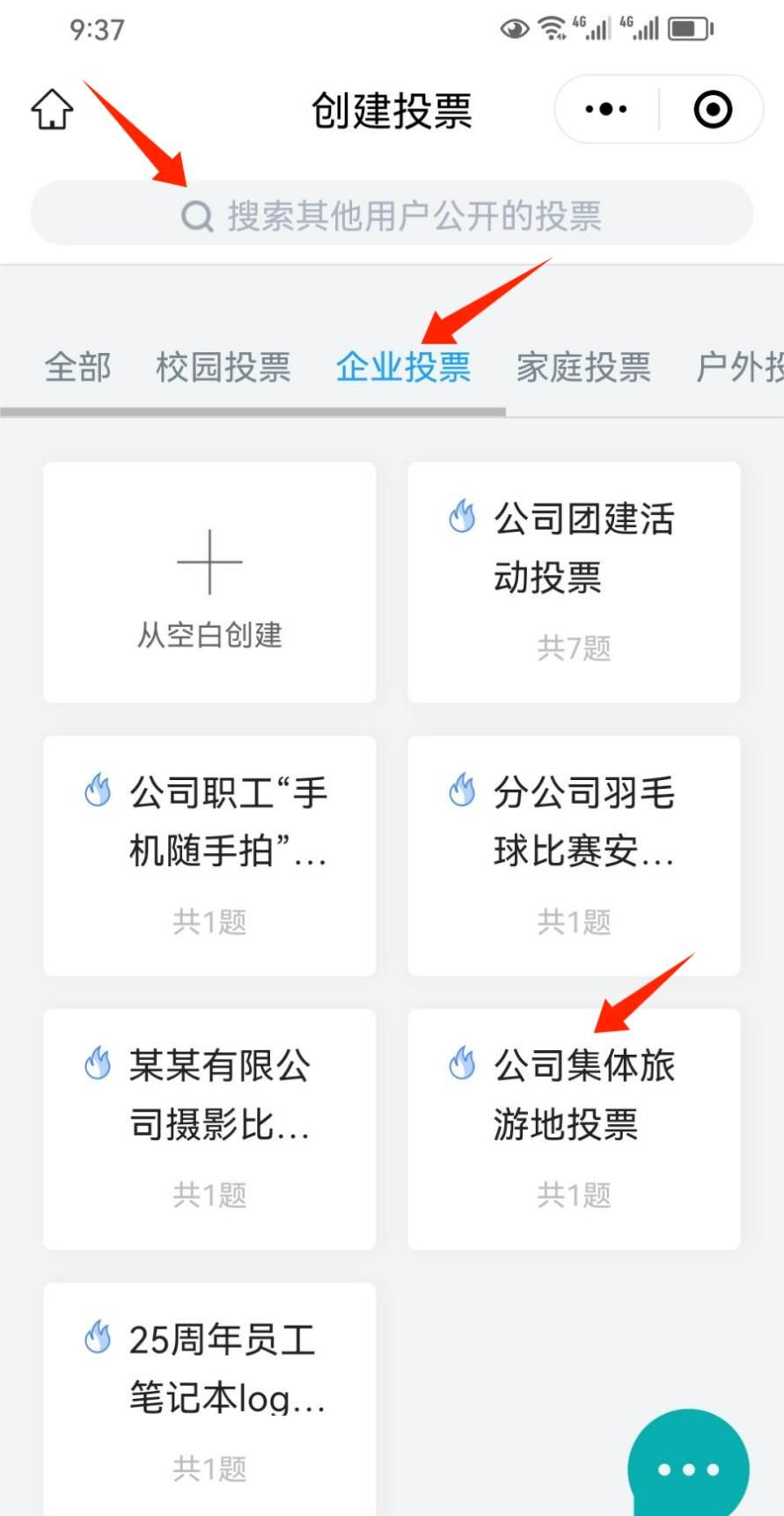The image size is (784, 1516).
Task: Switch to the 家庭投票 tab
Action: (583, 367)
